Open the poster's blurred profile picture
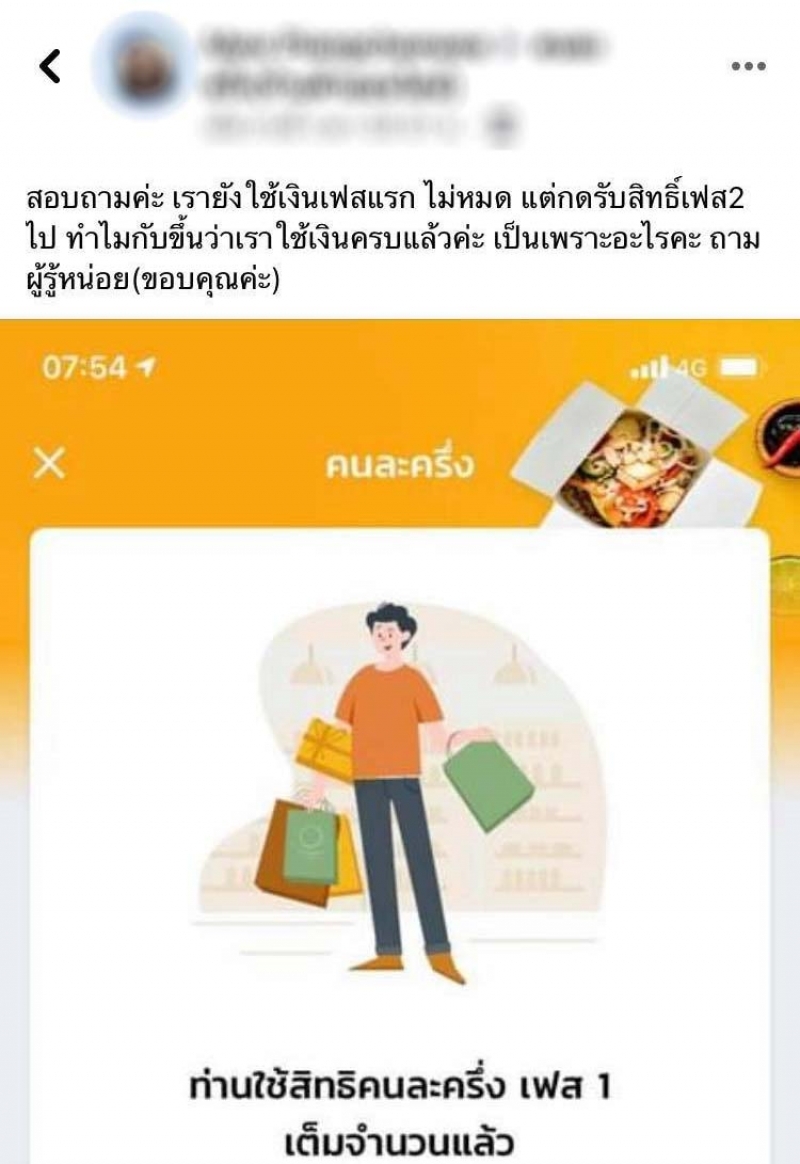Screen dimensions: 800x1164 click(143, 66)
